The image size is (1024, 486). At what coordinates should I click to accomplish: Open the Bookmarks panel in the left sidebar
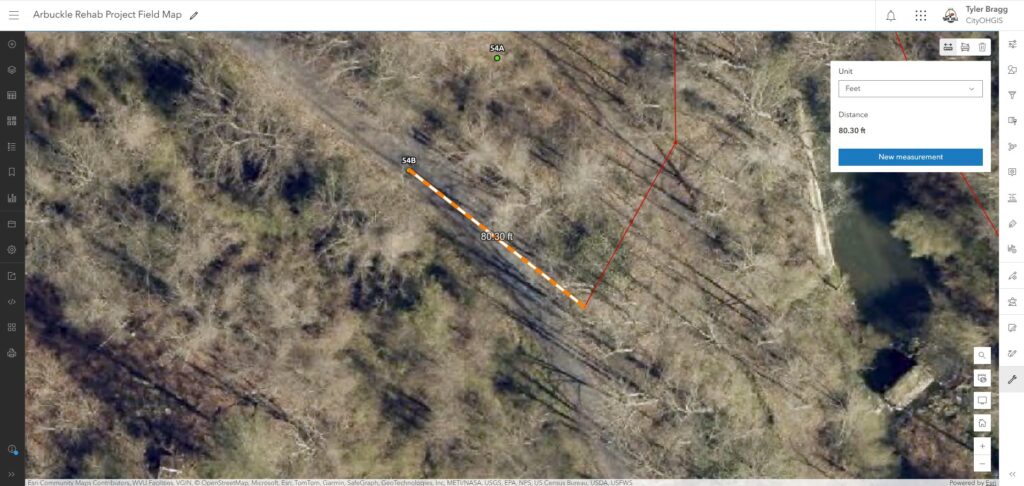coord(12,172)
